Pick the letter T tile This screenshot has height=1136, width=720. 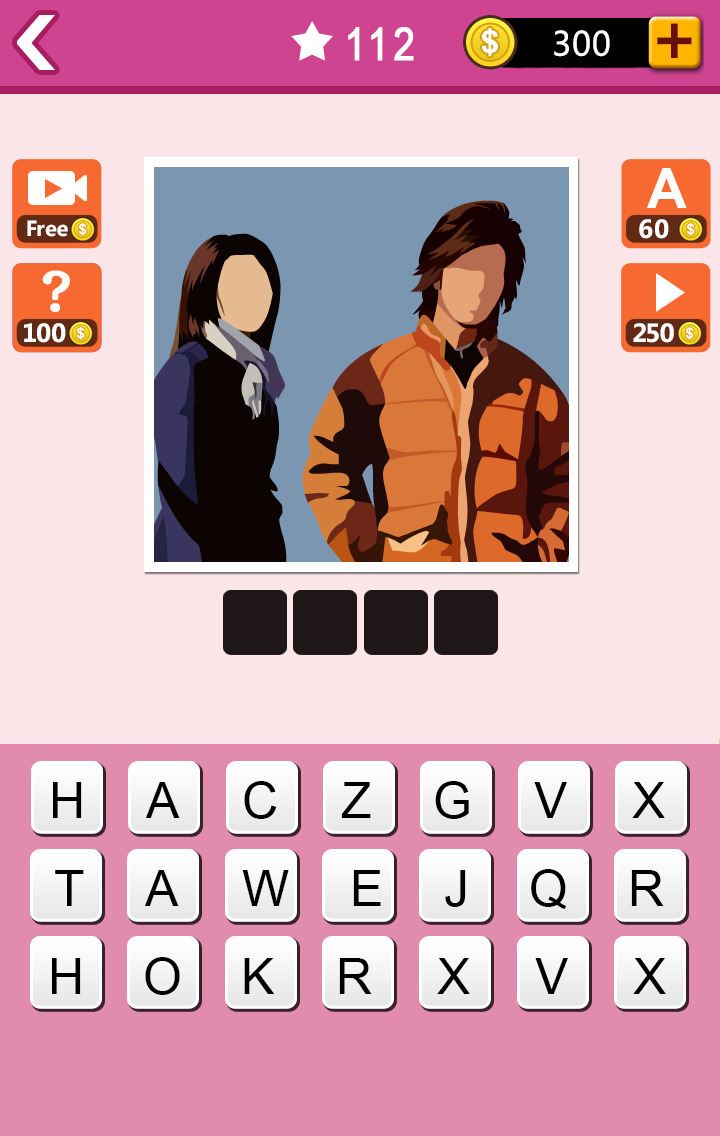point(67,886)
